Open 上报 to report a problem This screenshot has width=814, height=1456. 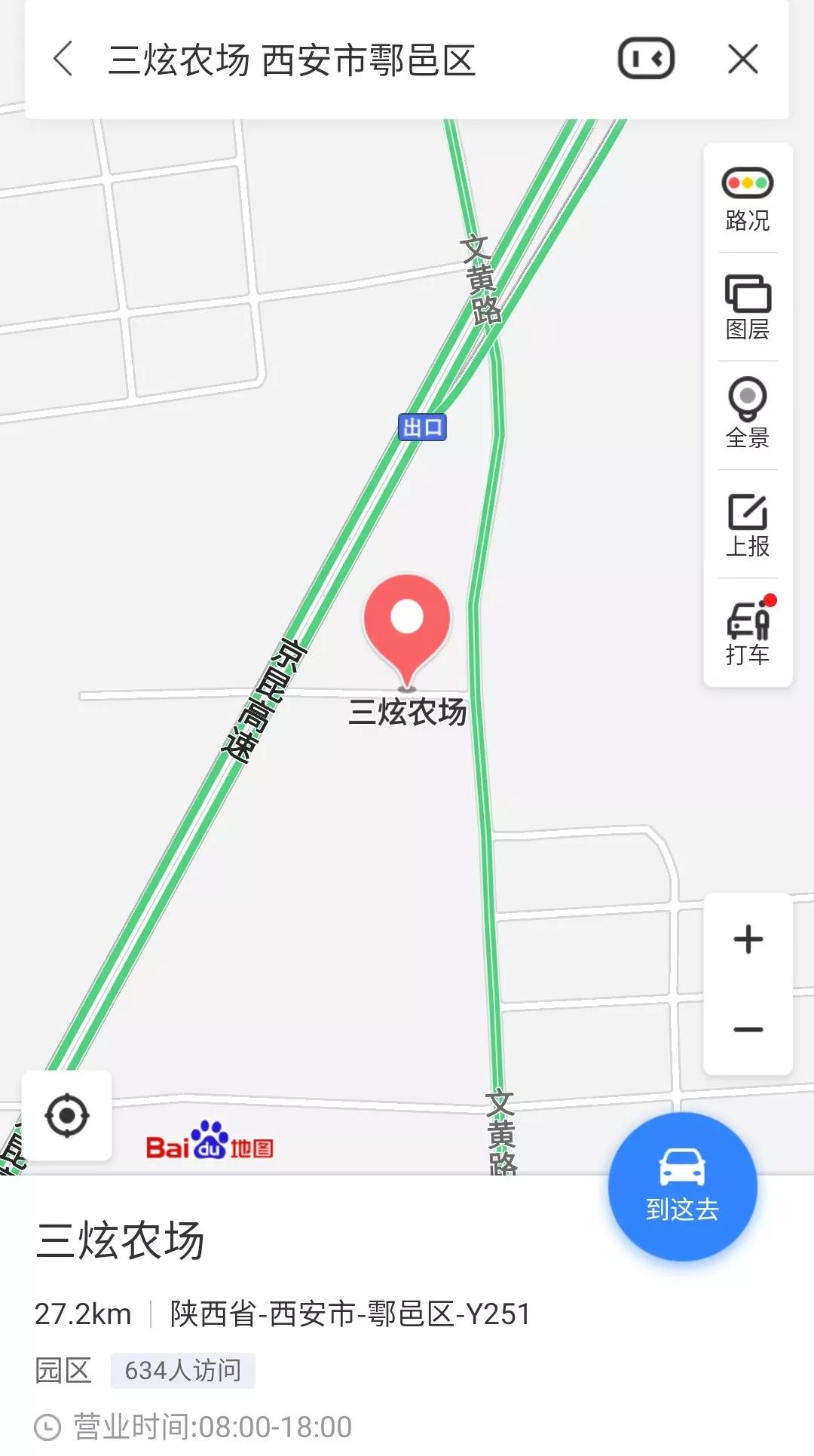coord(748,524)
